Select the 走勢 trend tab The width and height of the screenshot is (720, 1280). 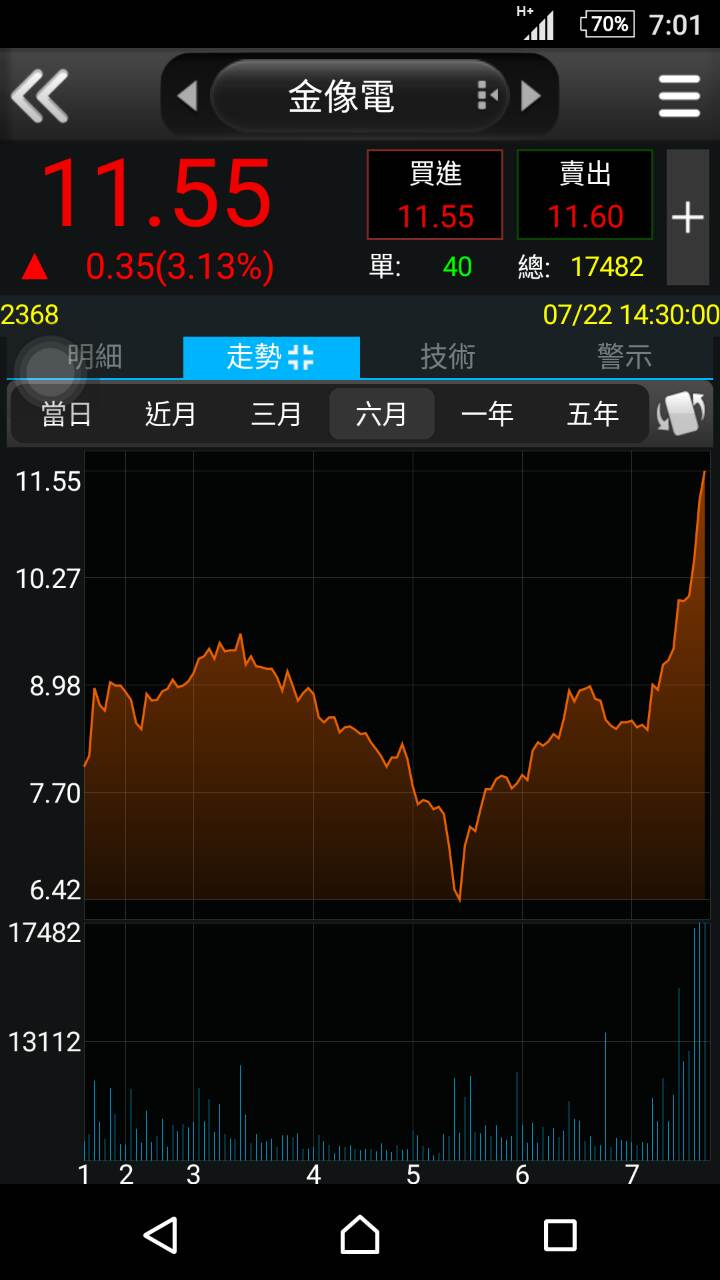point(271,357)
